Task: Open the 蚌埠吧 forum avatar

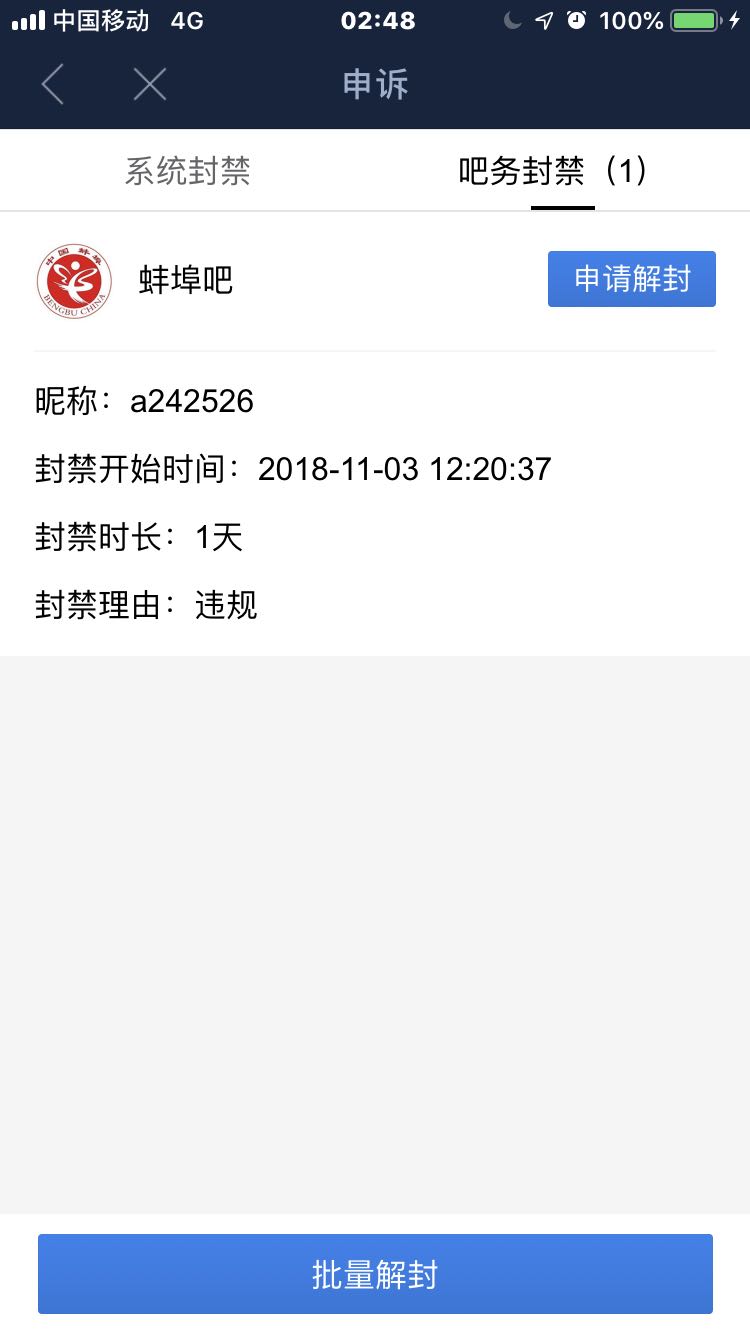Action: click(x=74, y=281)
